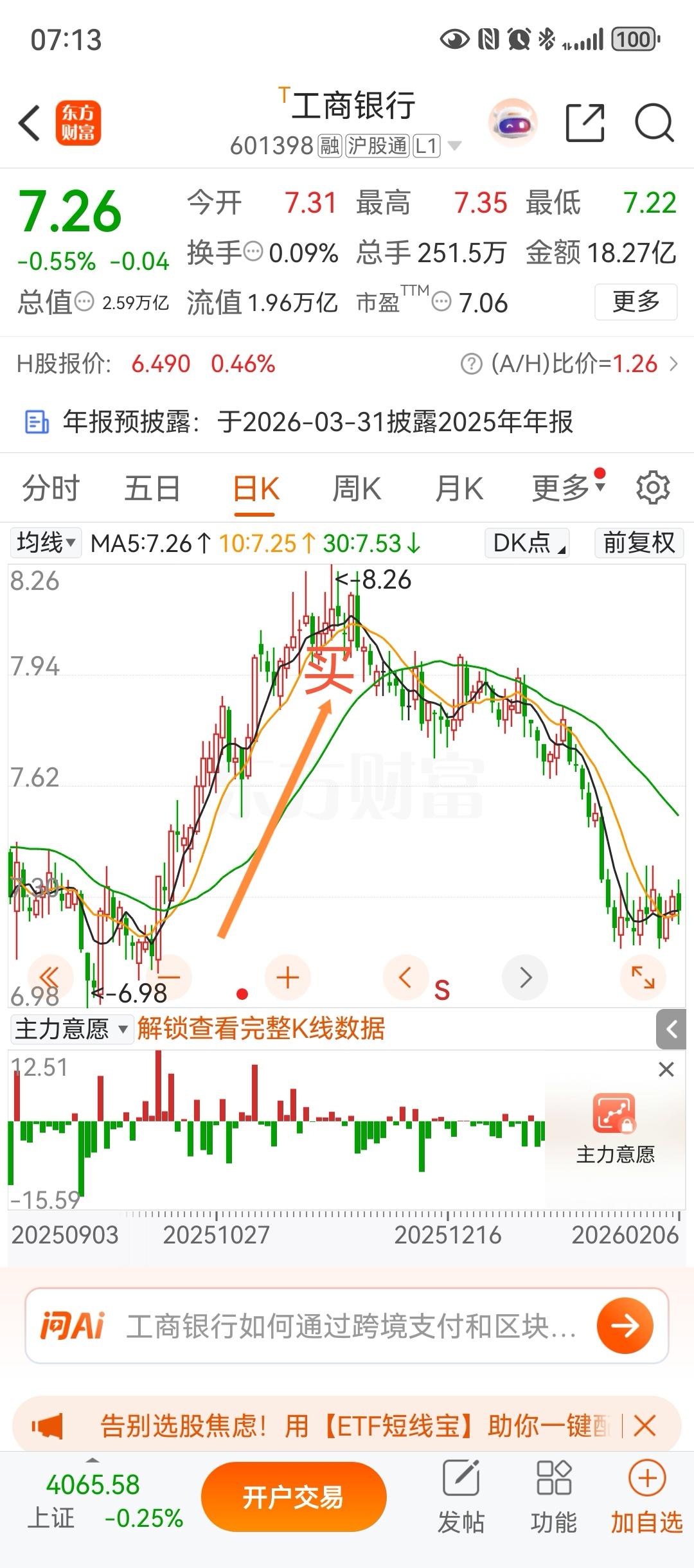Expand the stock code dropdown next to L1
Viewport: 694px width, 1568px height.
coord(454,147)
